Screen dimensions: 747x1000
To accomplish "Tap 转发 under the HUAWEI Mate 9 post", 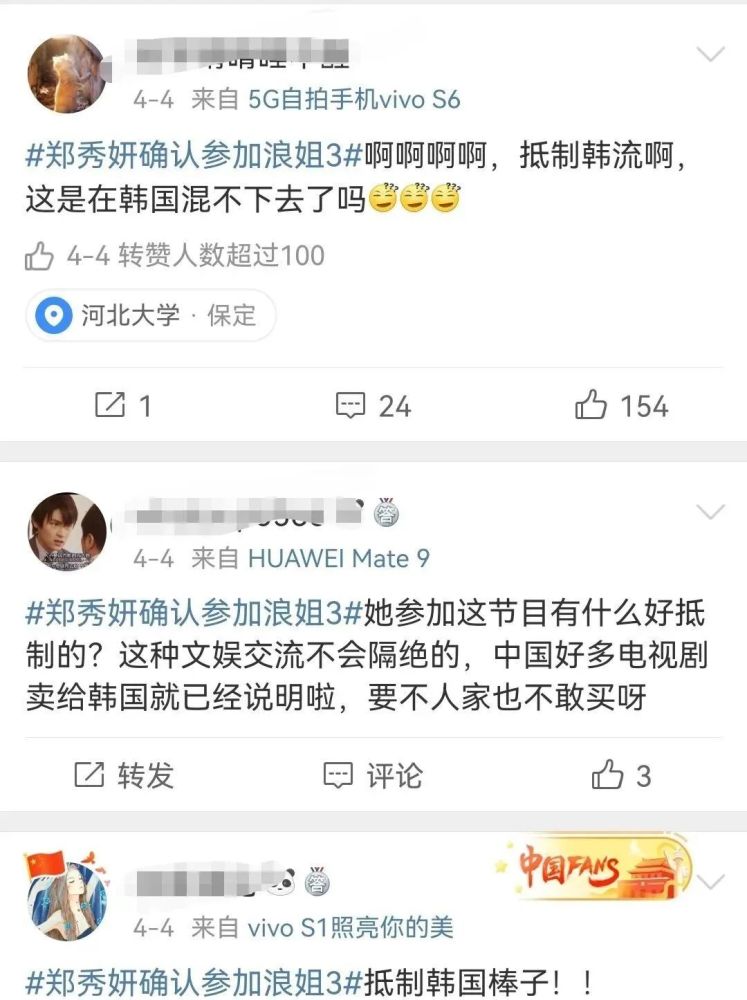I will 125,775.
